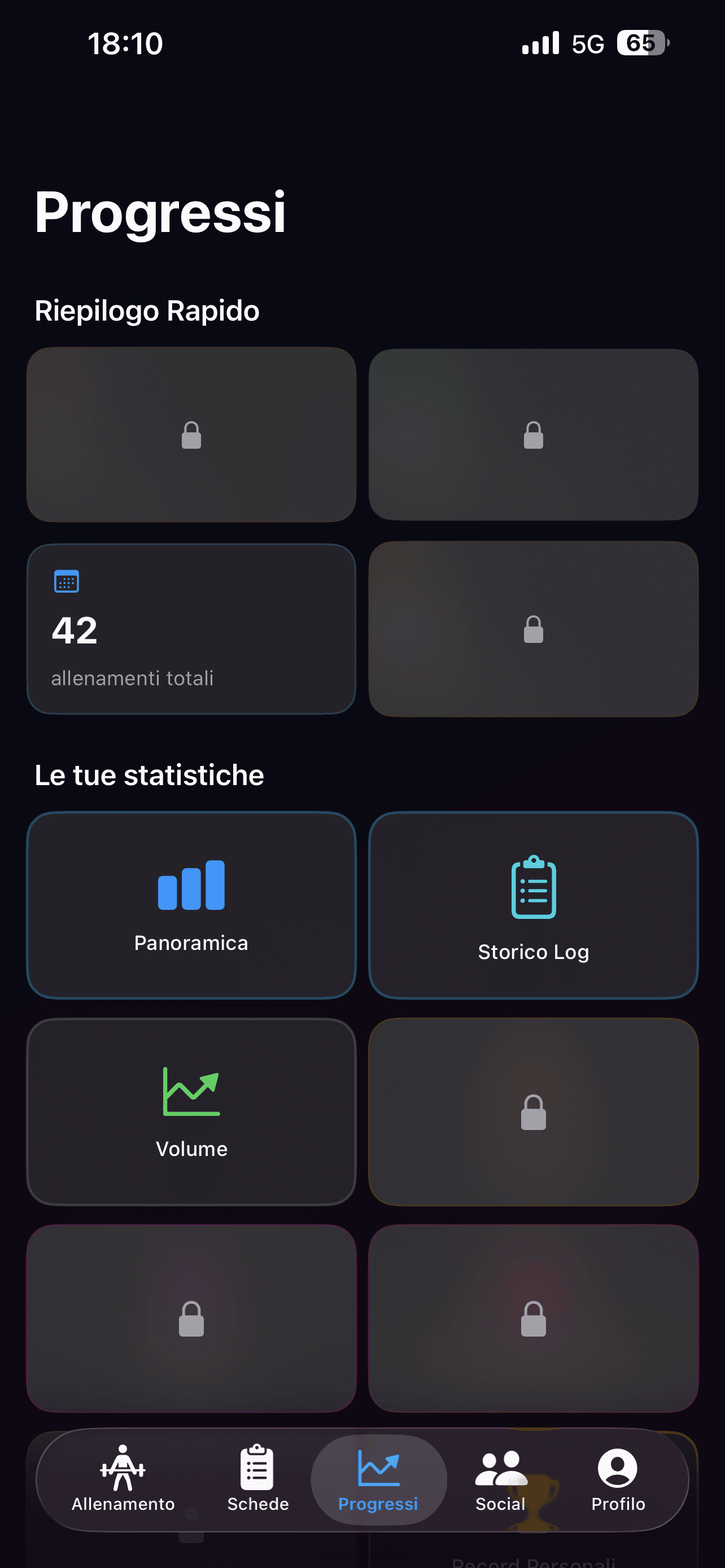Open the Storico Log card
The height and width of the screenshot is (1568, 725).
tap(533, 905)
